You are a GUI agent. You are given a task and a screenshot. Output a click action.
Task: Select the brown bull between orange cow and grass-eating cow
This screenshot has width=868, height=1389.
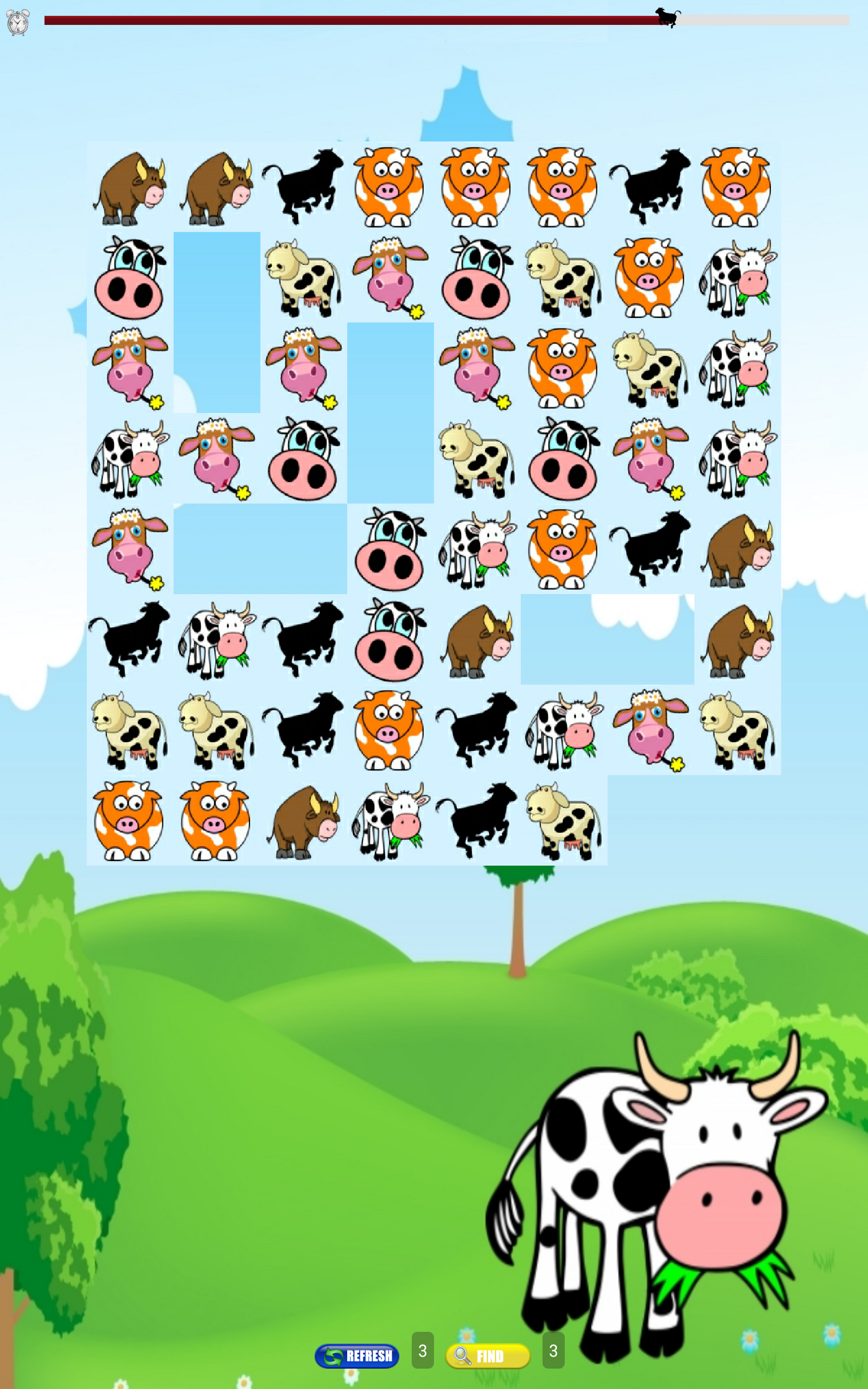[x=303, y=820]
